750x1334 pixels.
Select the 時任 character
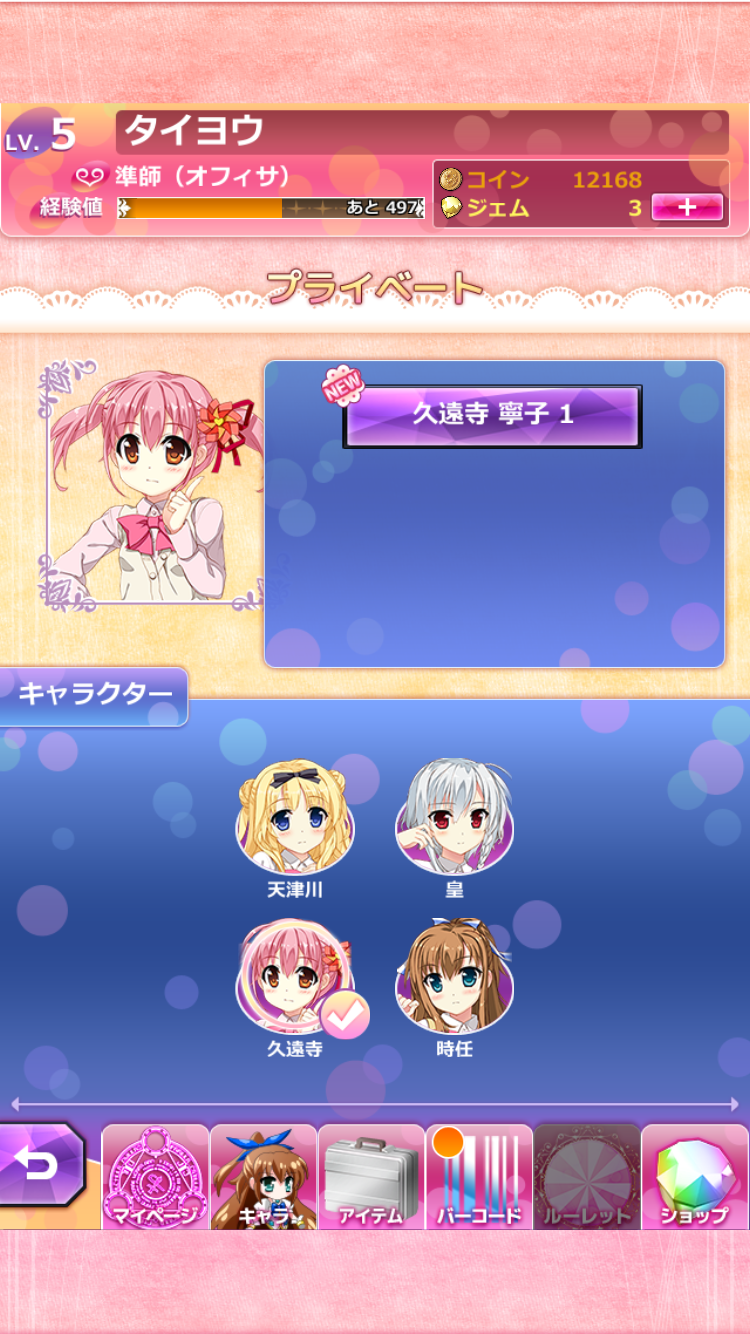(x=454, y=980)
